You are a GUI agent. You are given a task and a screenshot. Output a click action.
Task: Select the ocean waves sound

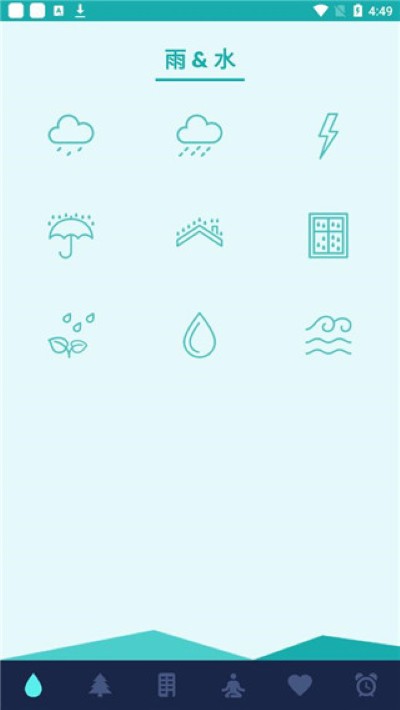328,335
